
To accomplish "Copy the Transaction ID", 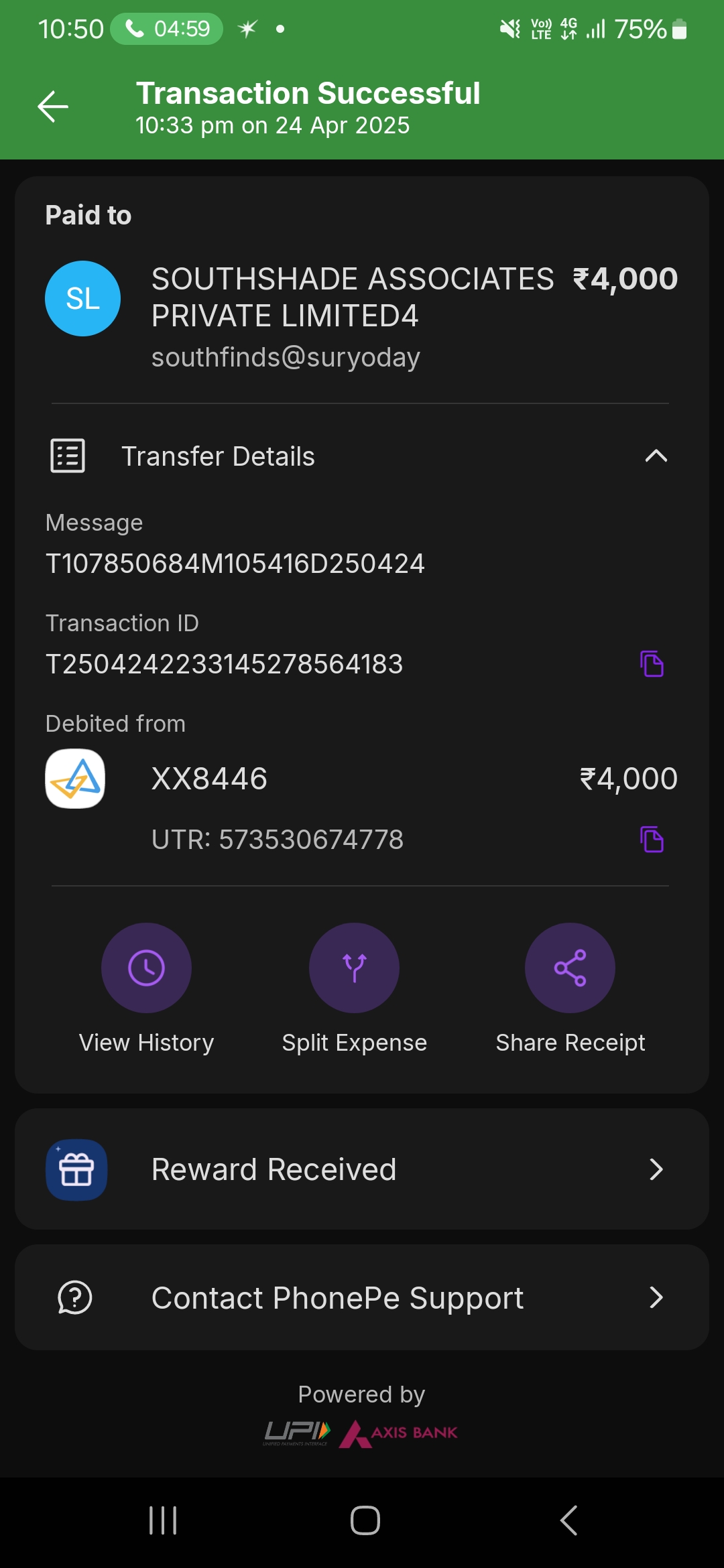I will pos(652,664).
